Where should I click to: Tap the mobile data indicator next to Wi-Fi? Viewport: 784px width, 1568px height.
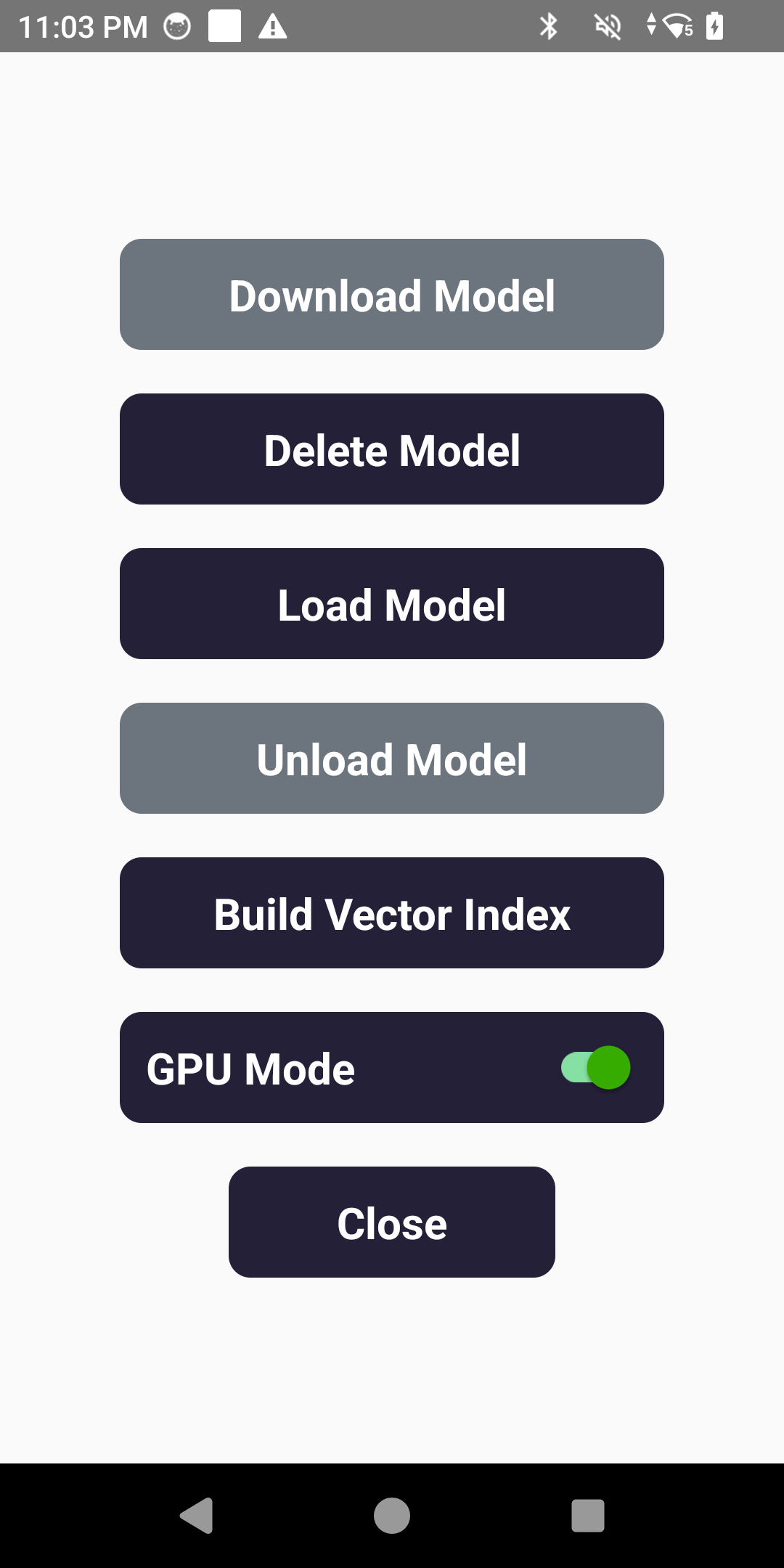tap(651, 26)
